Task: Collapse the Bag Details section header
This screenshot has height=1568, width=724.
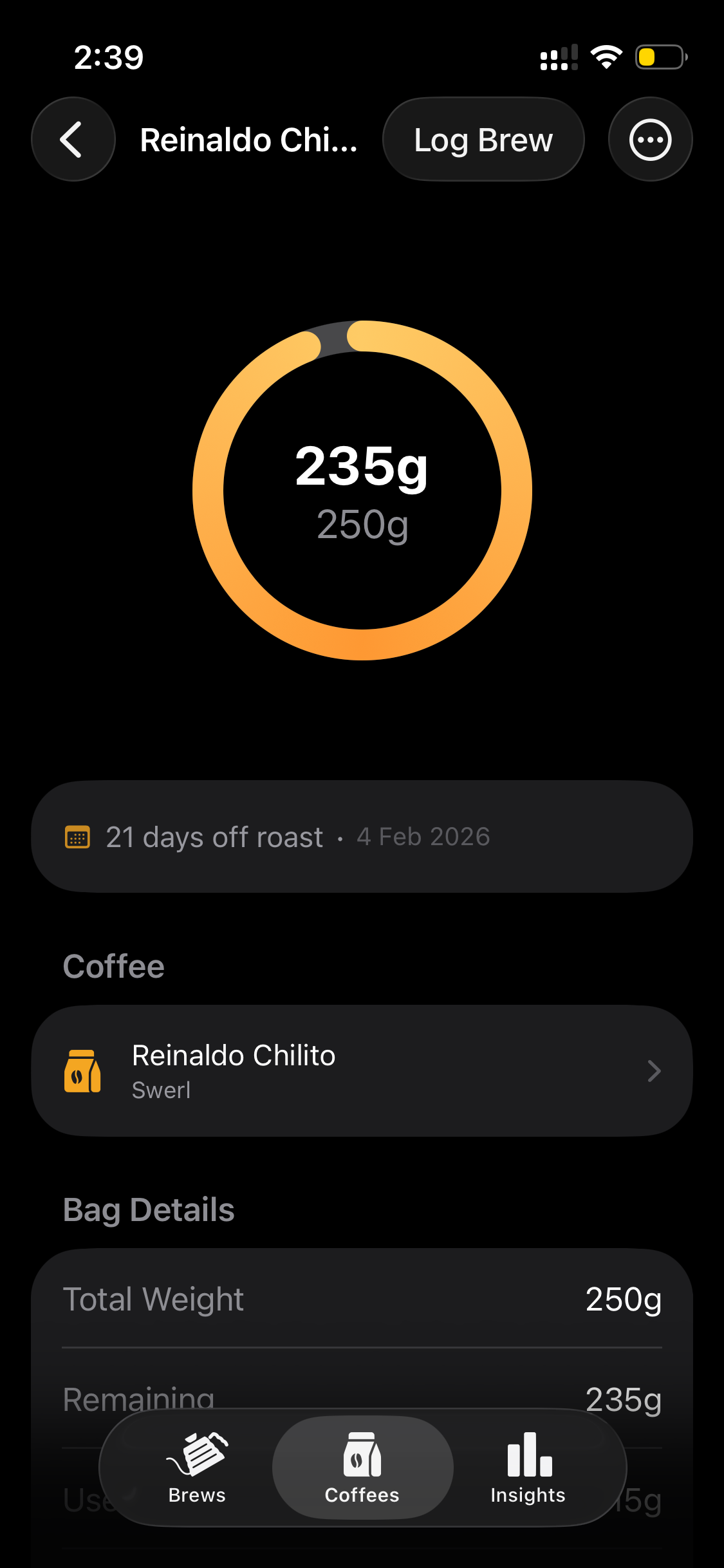Action: [x=149, y=1209]
